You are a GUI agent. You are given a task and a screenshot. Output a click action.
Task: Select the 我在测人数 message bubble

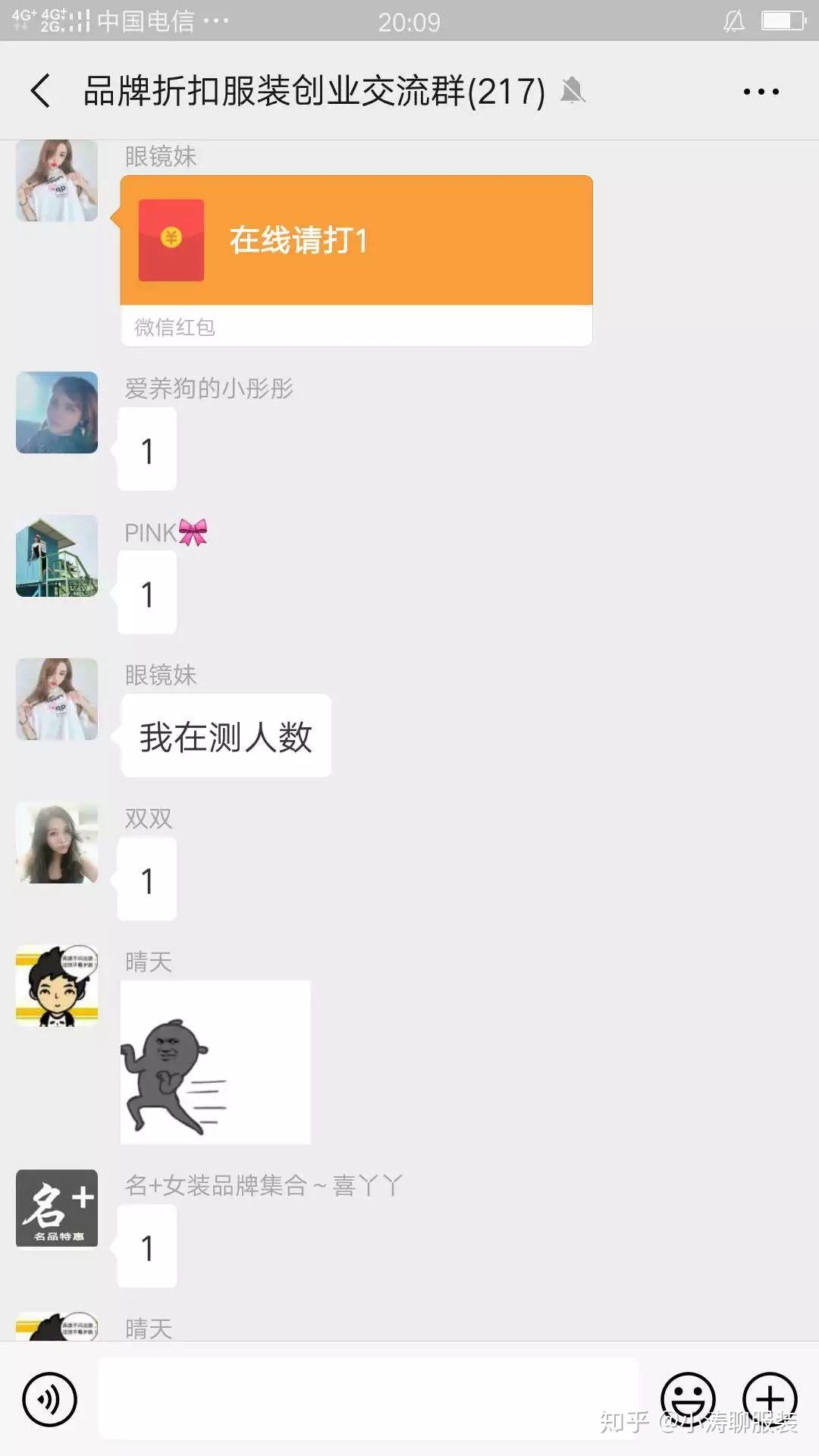click(225, 735)
